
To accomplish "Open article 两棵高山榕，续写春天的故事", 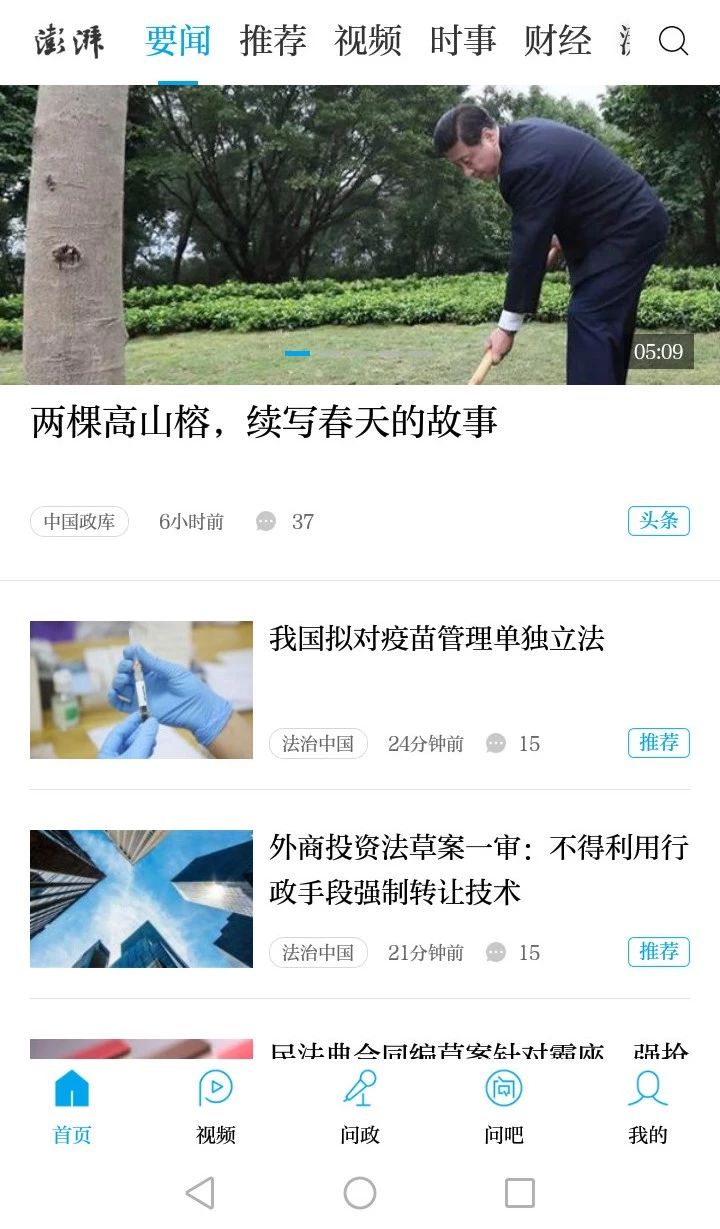I will point(264,422).
